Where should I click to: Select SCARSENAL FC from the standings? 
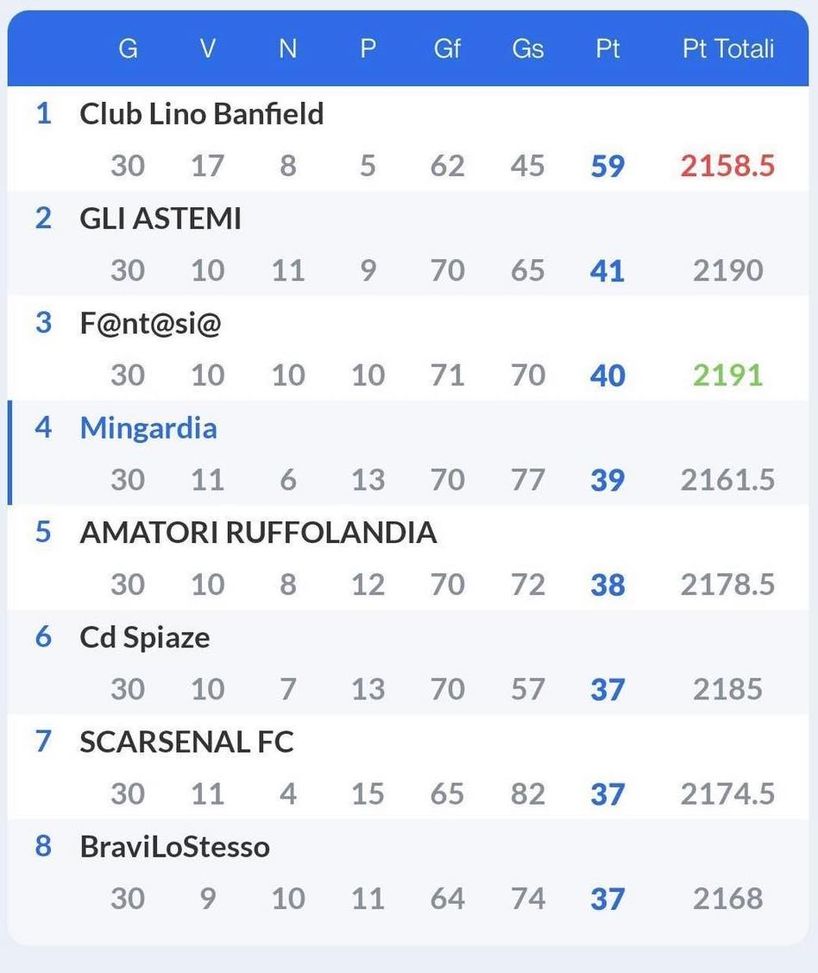(x=186, y=742)
